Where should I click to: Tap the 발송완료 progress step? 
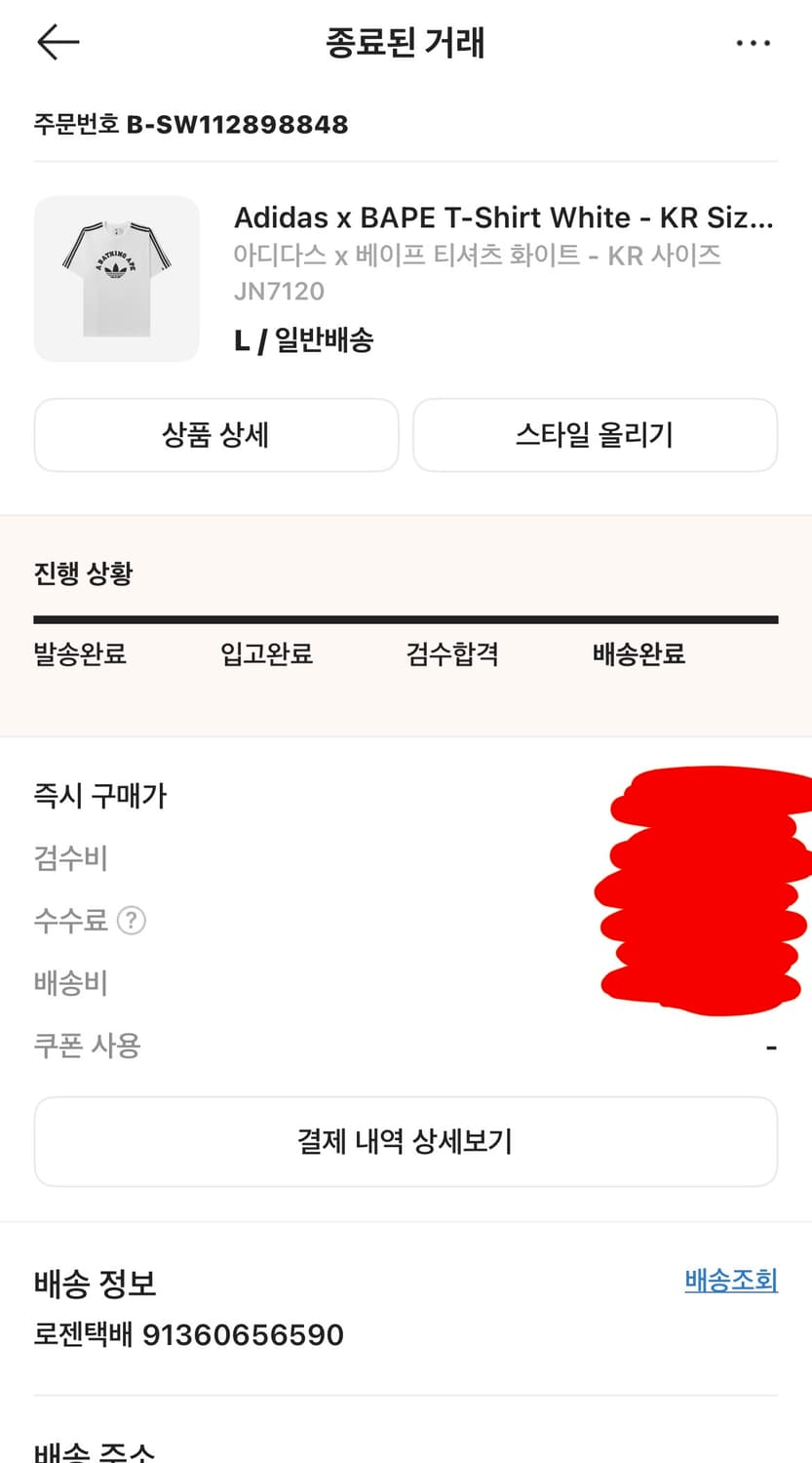point(79,654)
